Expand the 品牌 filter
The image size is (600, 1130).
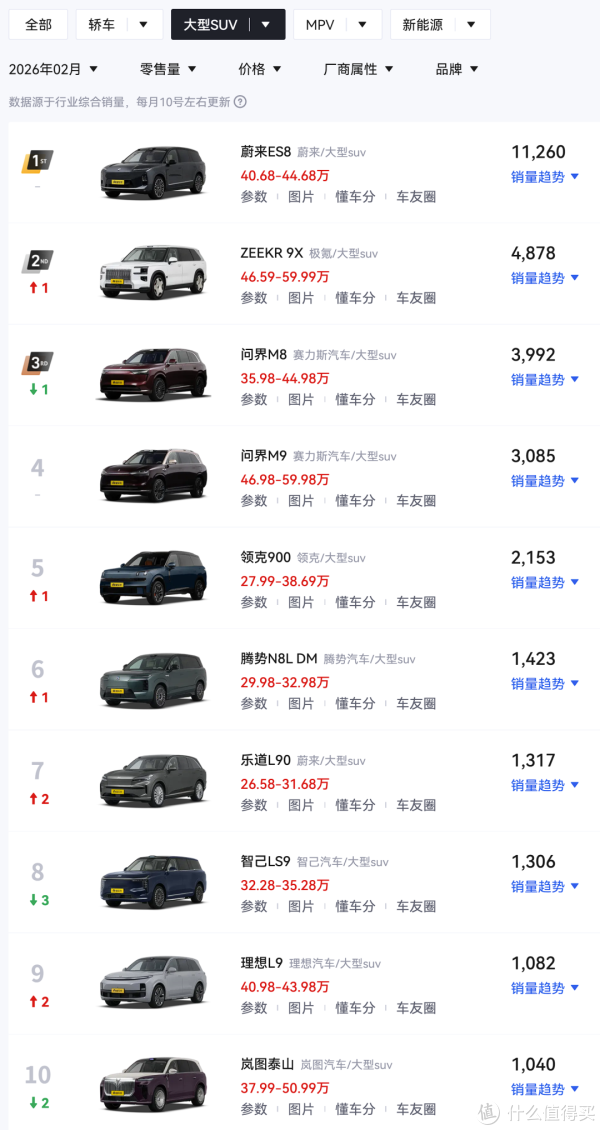click(x=456, y=69)
